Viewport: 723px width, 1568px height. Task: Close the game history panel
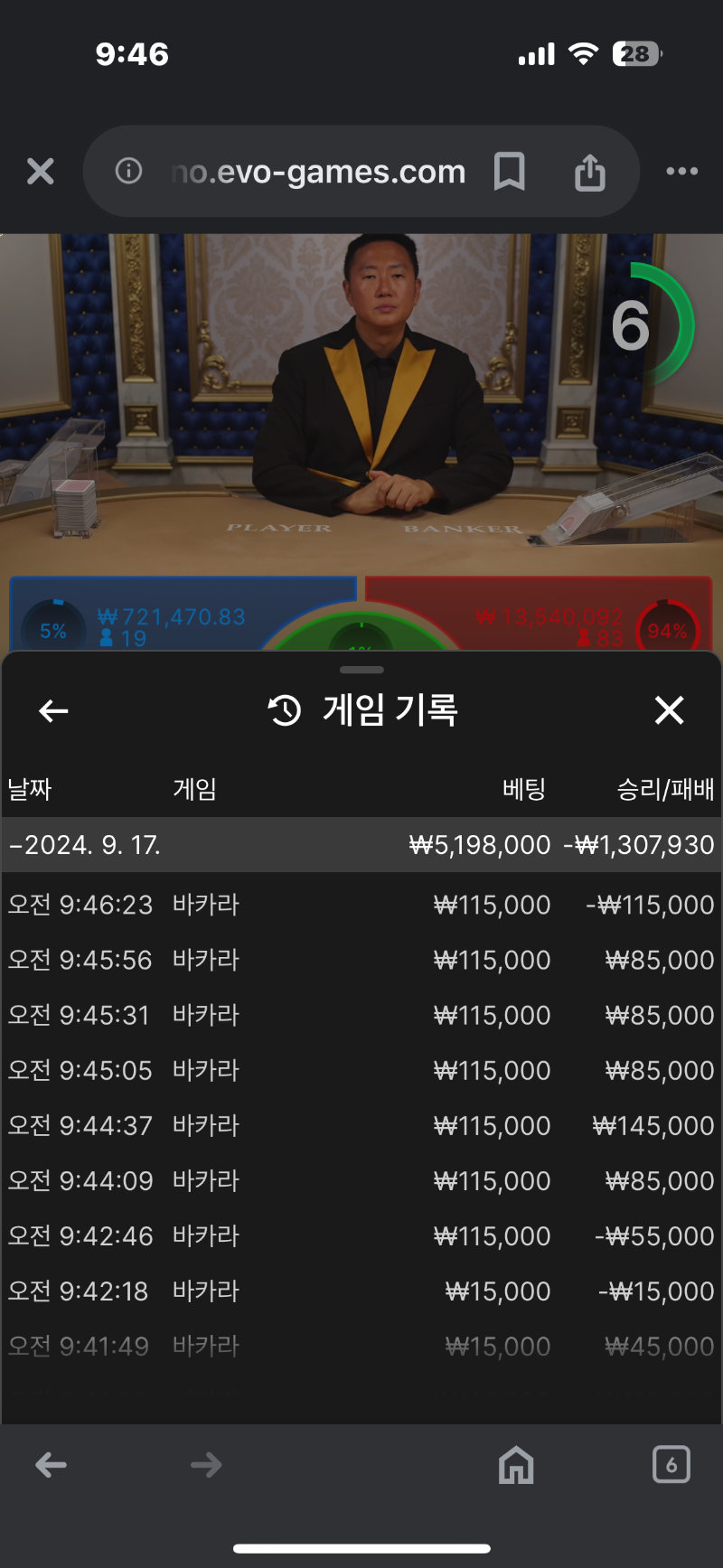click(x=669, y=710)
